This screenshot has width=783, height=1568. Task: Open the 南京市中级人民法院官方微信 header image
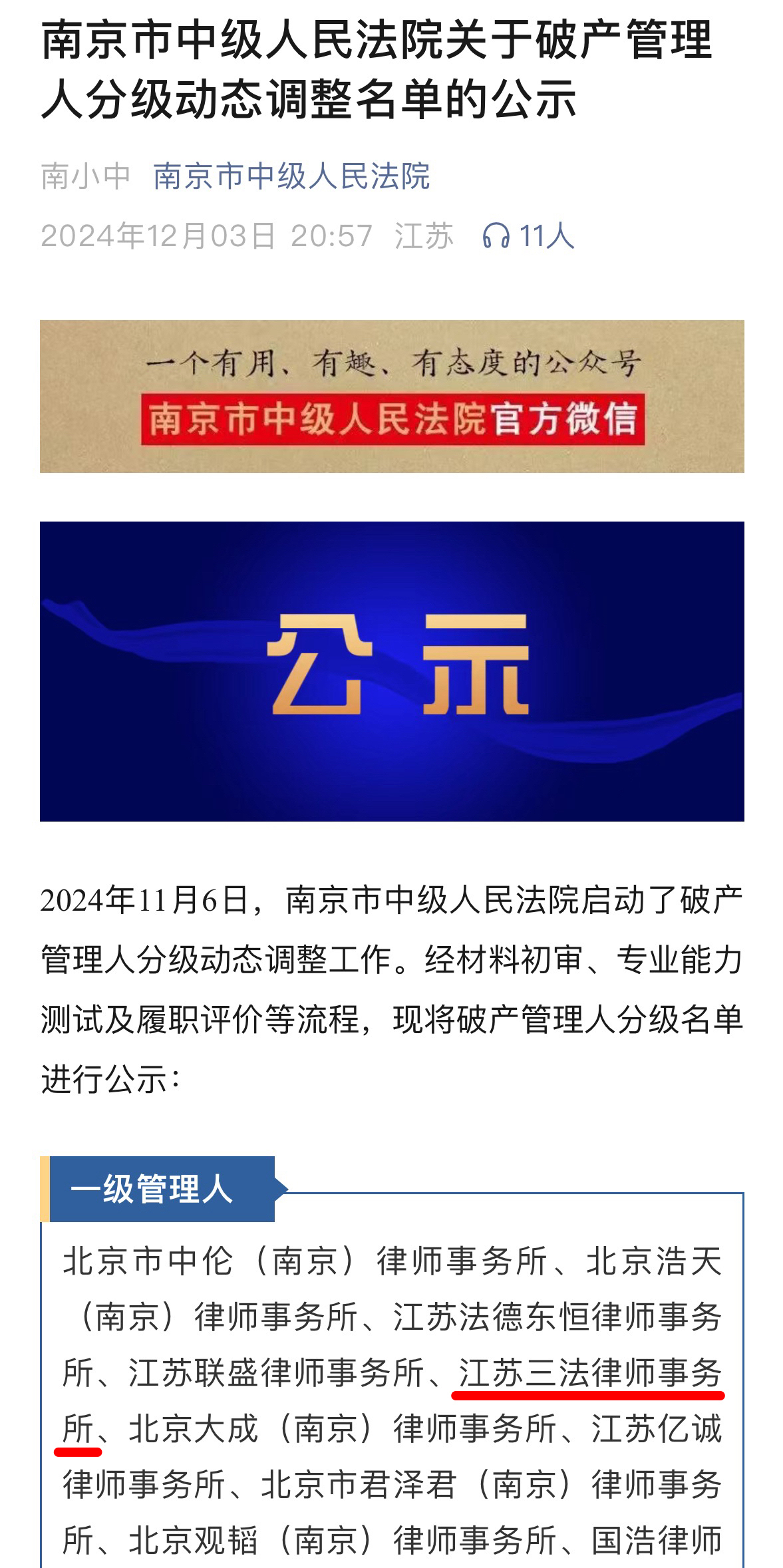392,396
